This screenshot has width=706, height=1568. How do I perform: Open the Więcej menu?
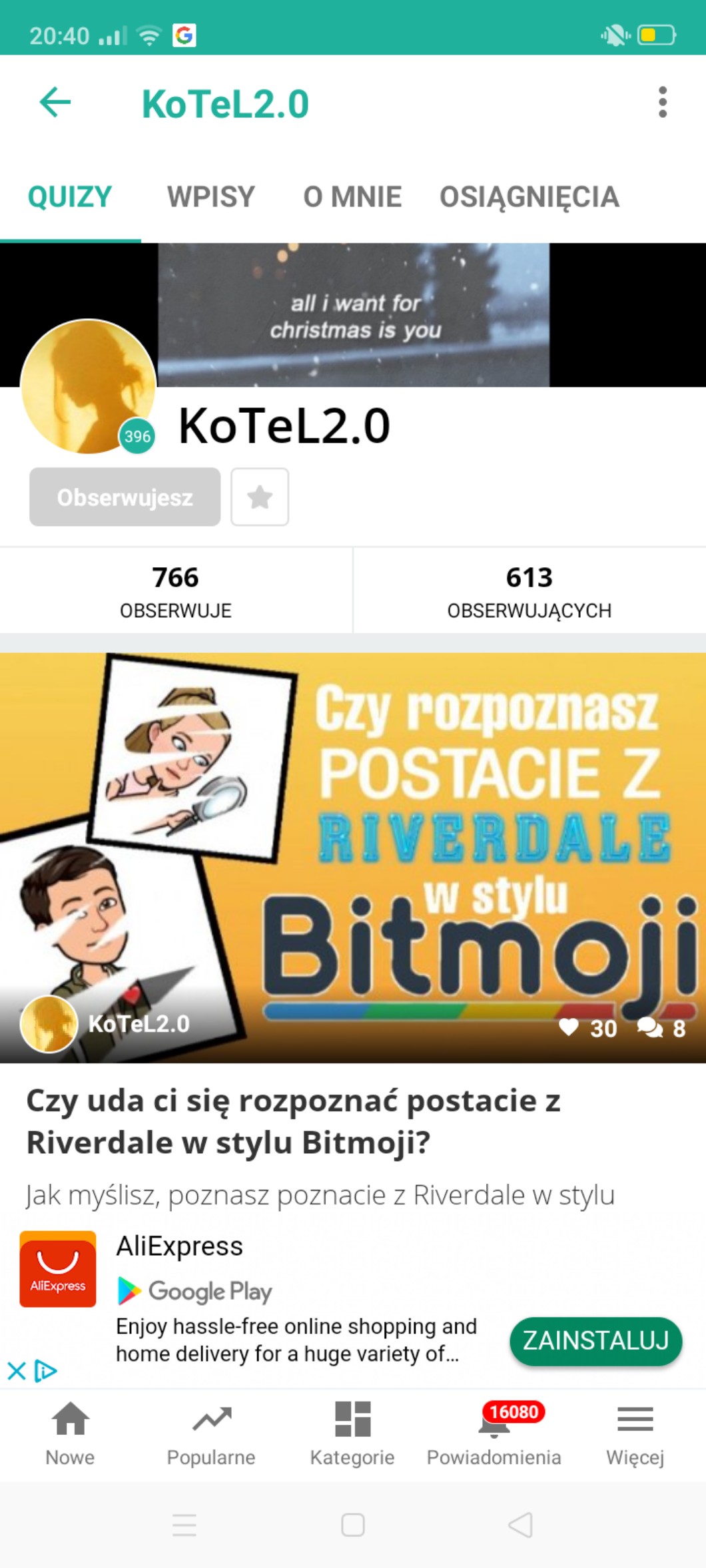635,1433
